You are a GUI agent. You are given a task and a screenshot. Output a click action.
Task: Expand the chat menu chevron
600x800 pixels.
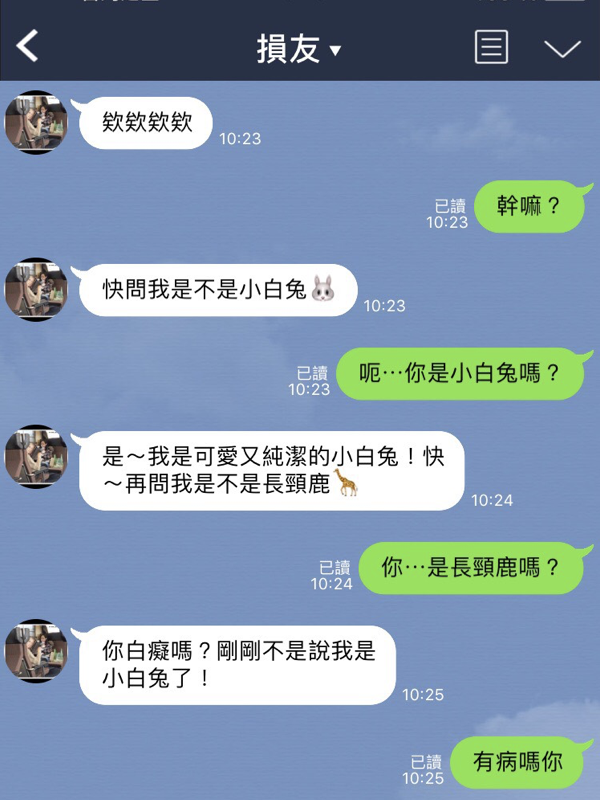pos(562,48)
